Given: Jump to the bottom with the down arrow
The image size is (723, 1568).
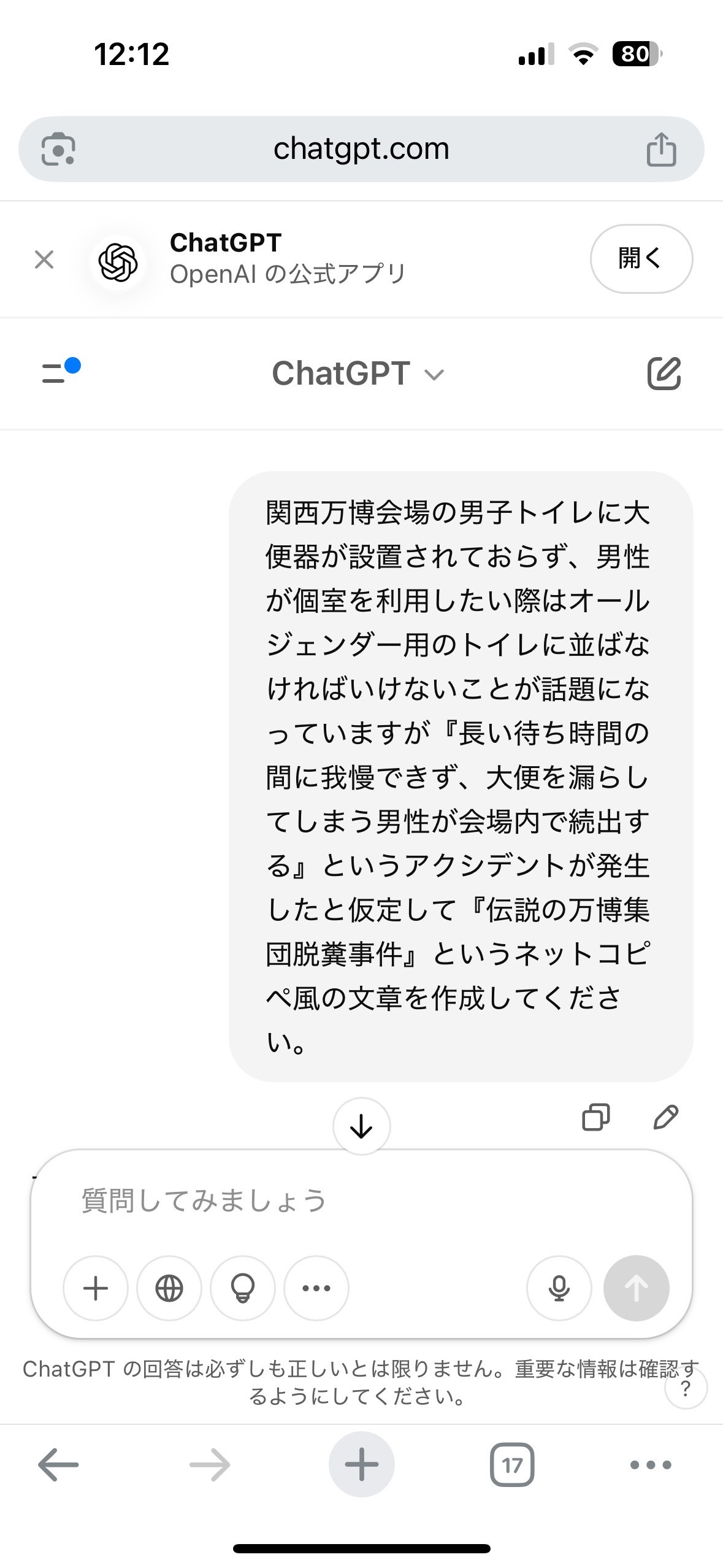Looking at the screenshot, I should 361,1126.
